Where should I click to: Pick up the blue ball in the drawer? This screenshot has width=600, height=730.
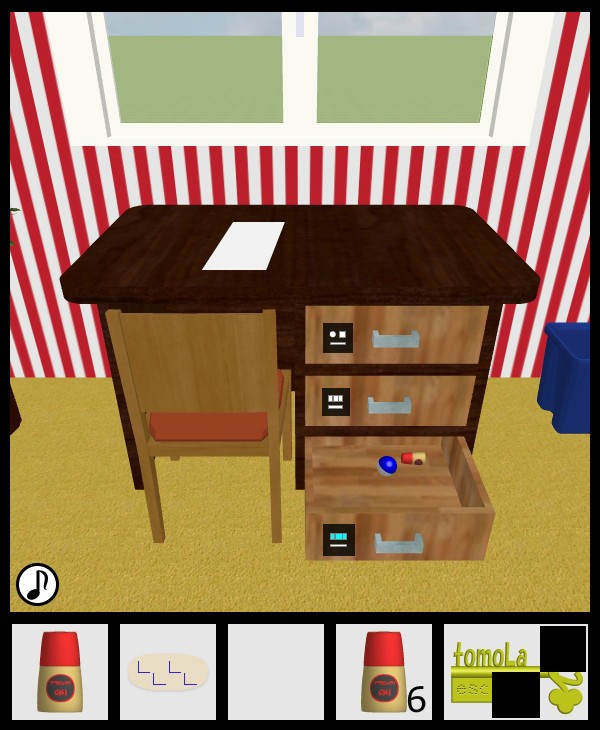click(x=387, y=465)
